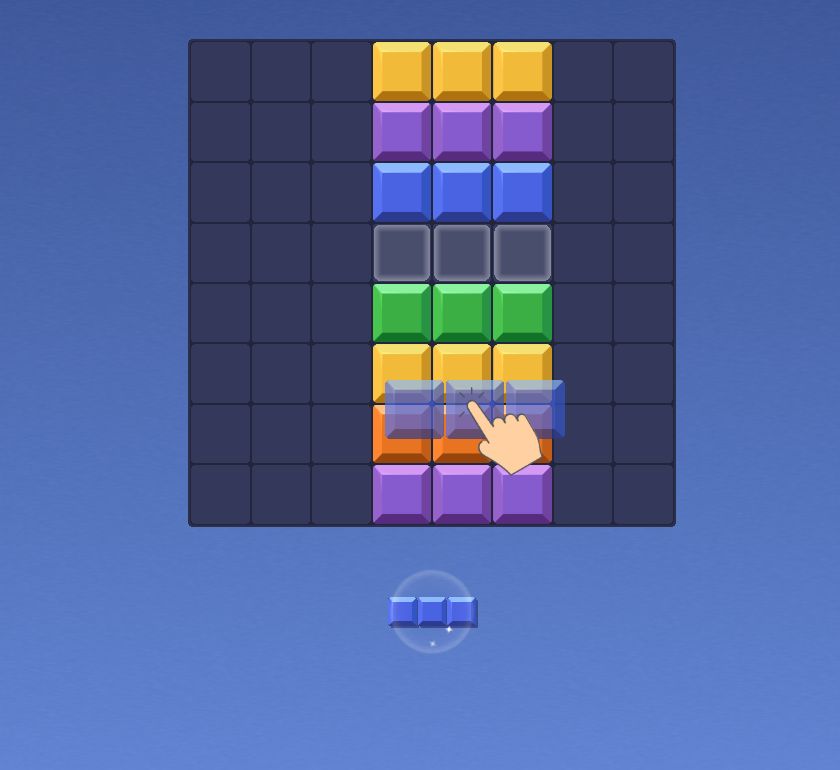Tap the highlighted empty row in the grid
This screenshot has height=770, width=840.
tap(462, 252)
